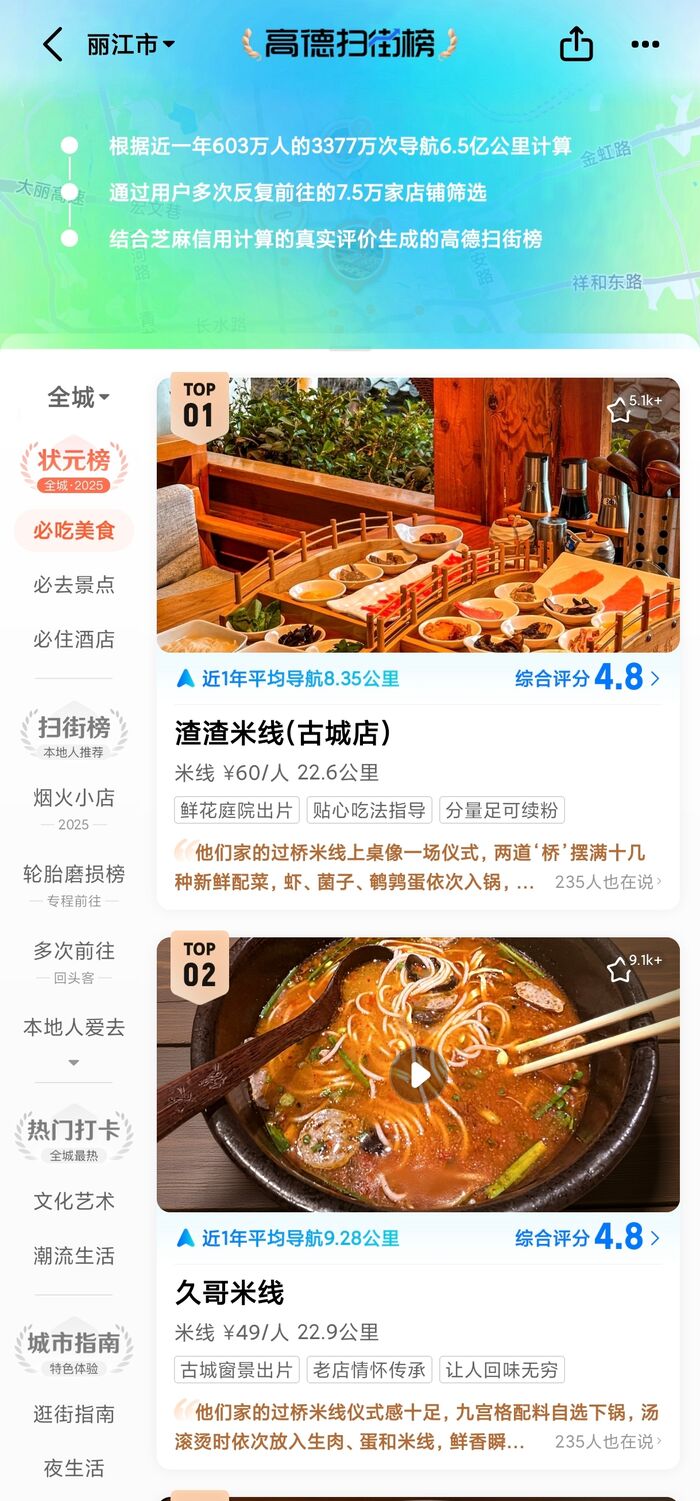Switch to 必去景点 category
The height and width of the screenshot is (1501, 700).
74,585
